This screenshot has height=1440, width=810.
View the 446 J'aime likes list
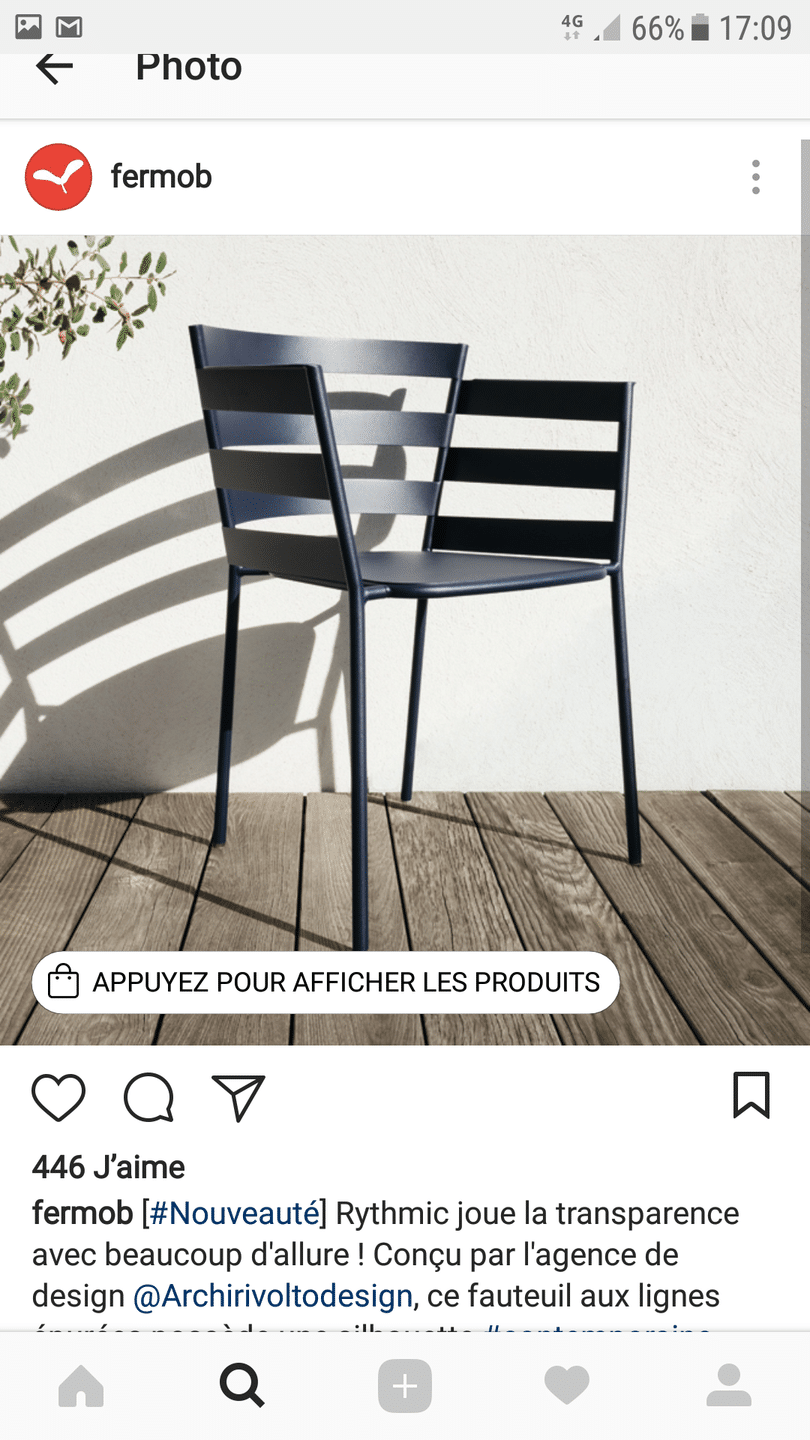pos(108,1167)
